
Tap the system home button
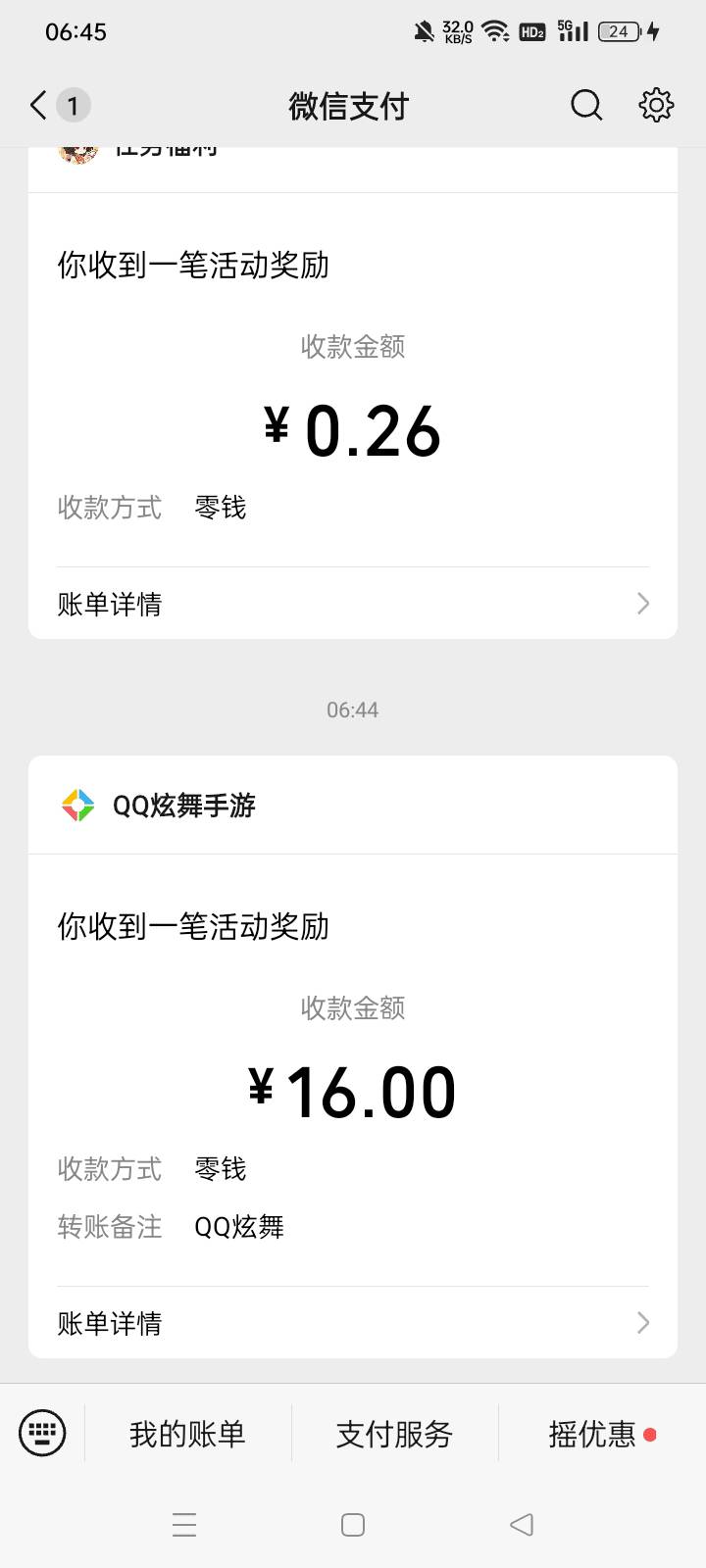[x=353, y=1525]
